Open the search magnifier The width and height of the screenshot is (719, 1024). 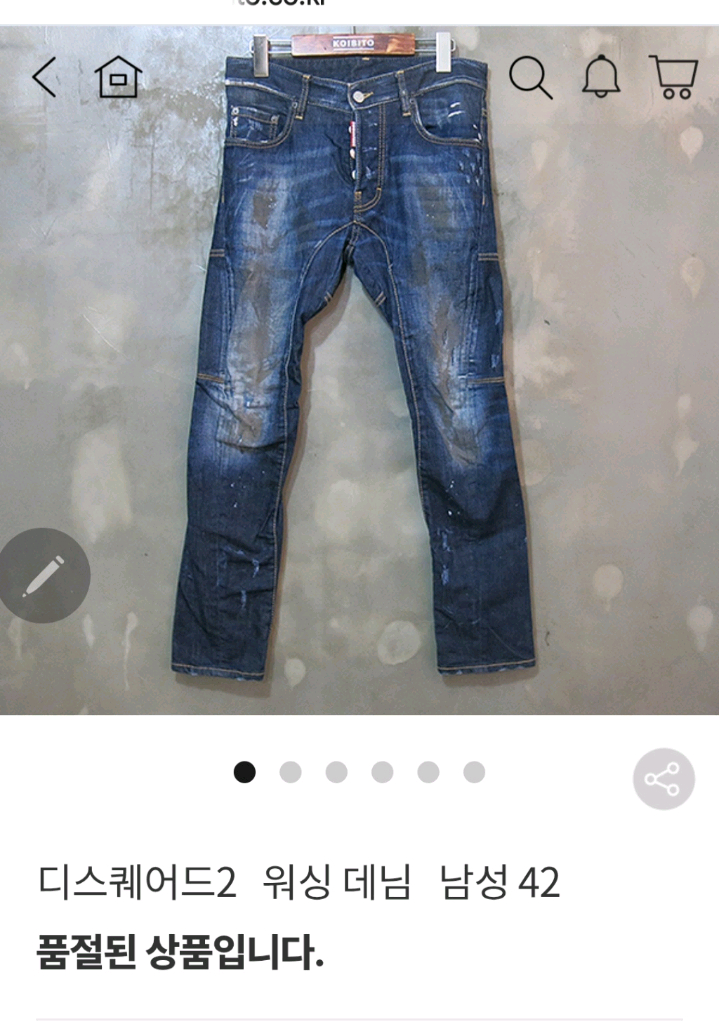point(530,77)
